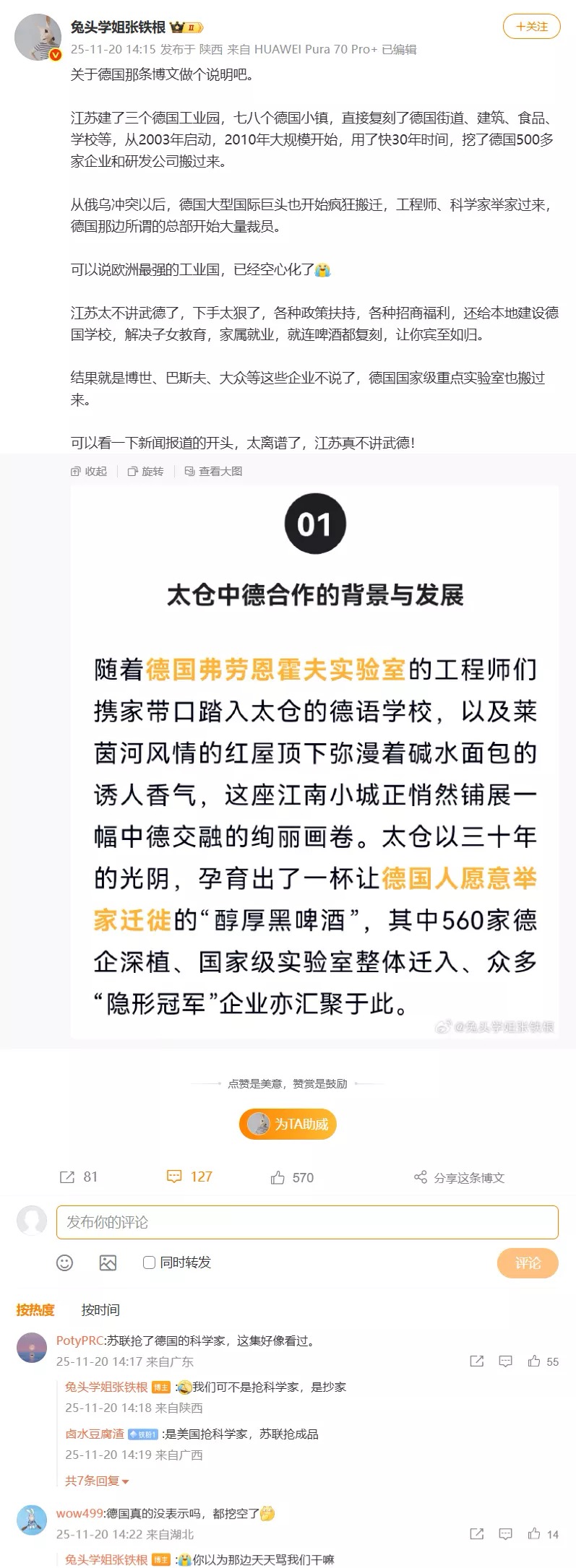View full-size image via 查看大图
576x1568 pixels.
pos(213,471)
